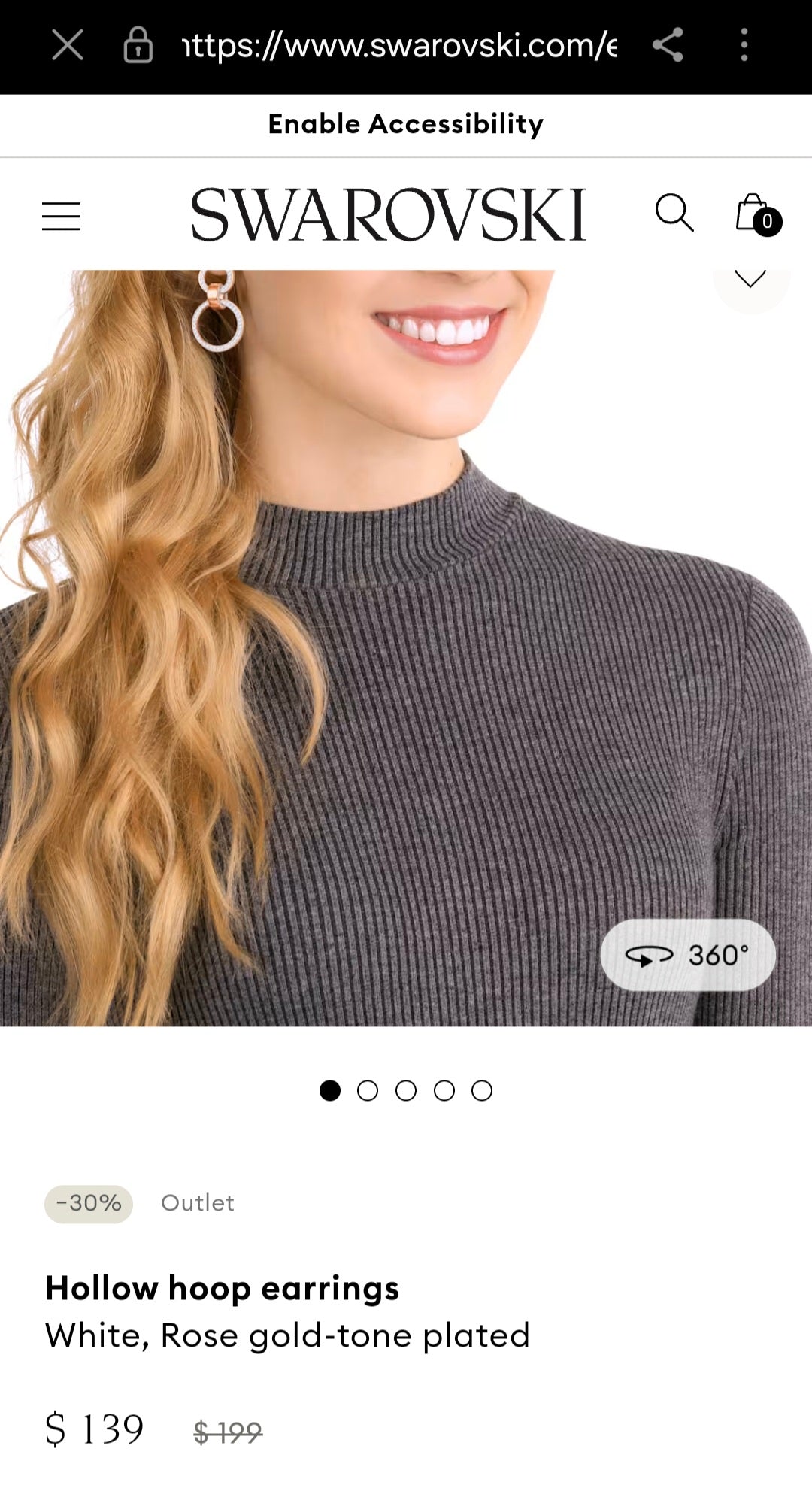The width and height of the screenshot is (812, 1491).
Task: Tap the browser URL address bar
Action: pyautogui.click(x=398, y=46)
